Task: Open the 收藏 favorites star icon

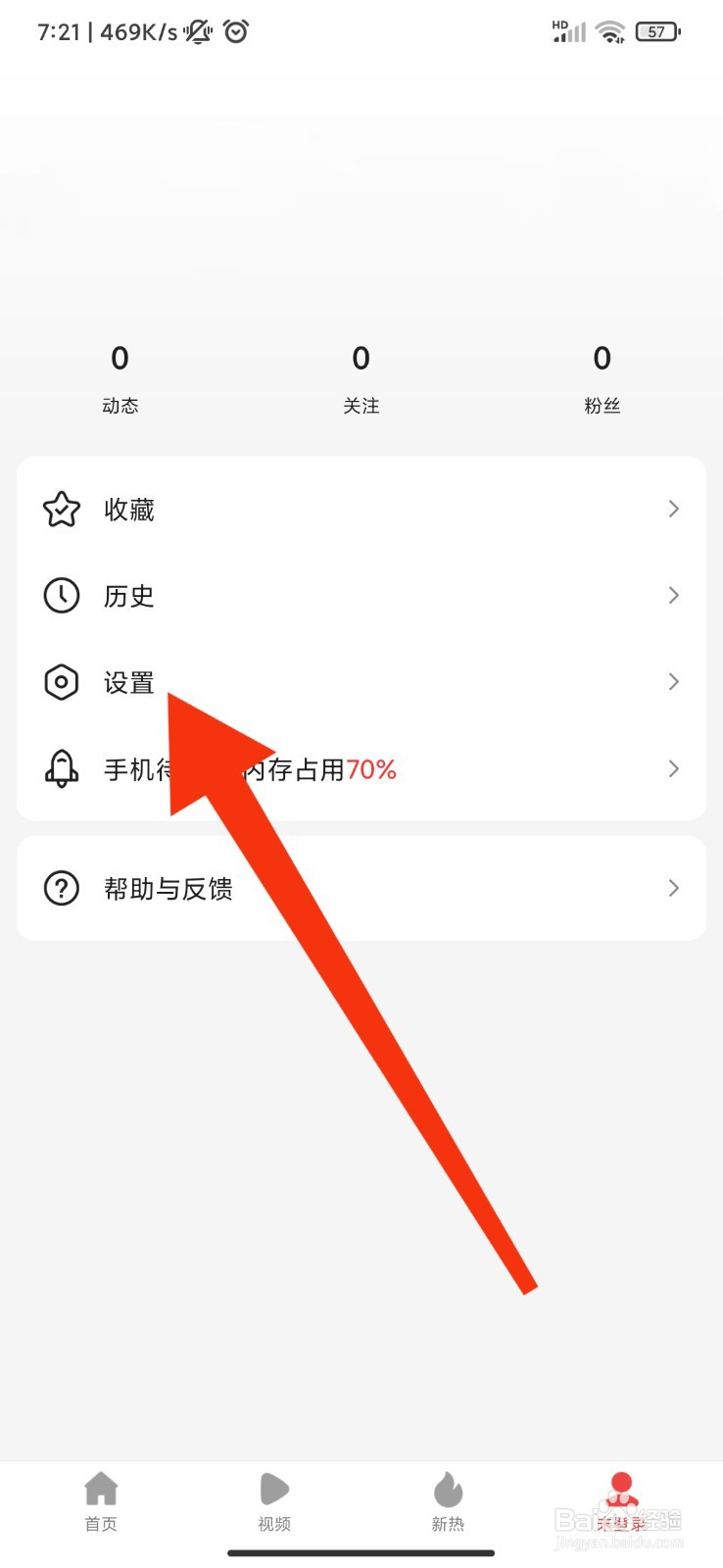Action: click(61, 510)
